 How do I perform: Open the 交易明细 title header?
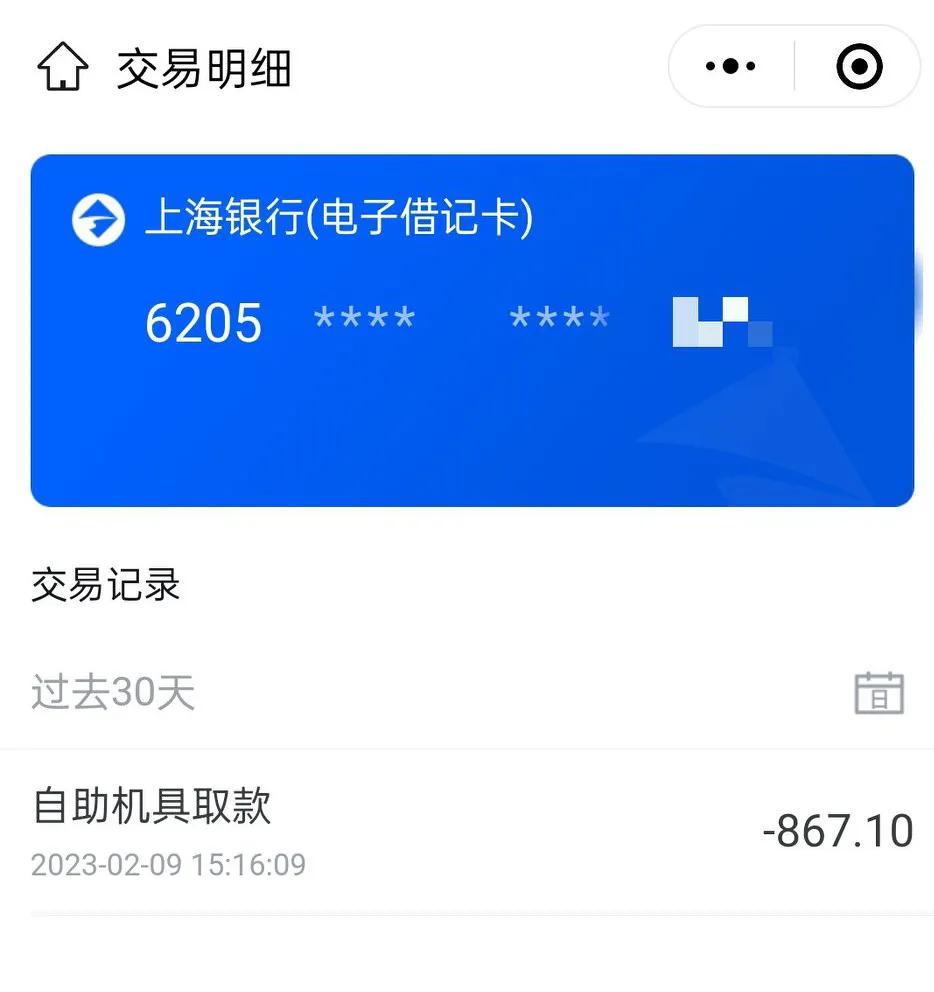tap(205, 66)
